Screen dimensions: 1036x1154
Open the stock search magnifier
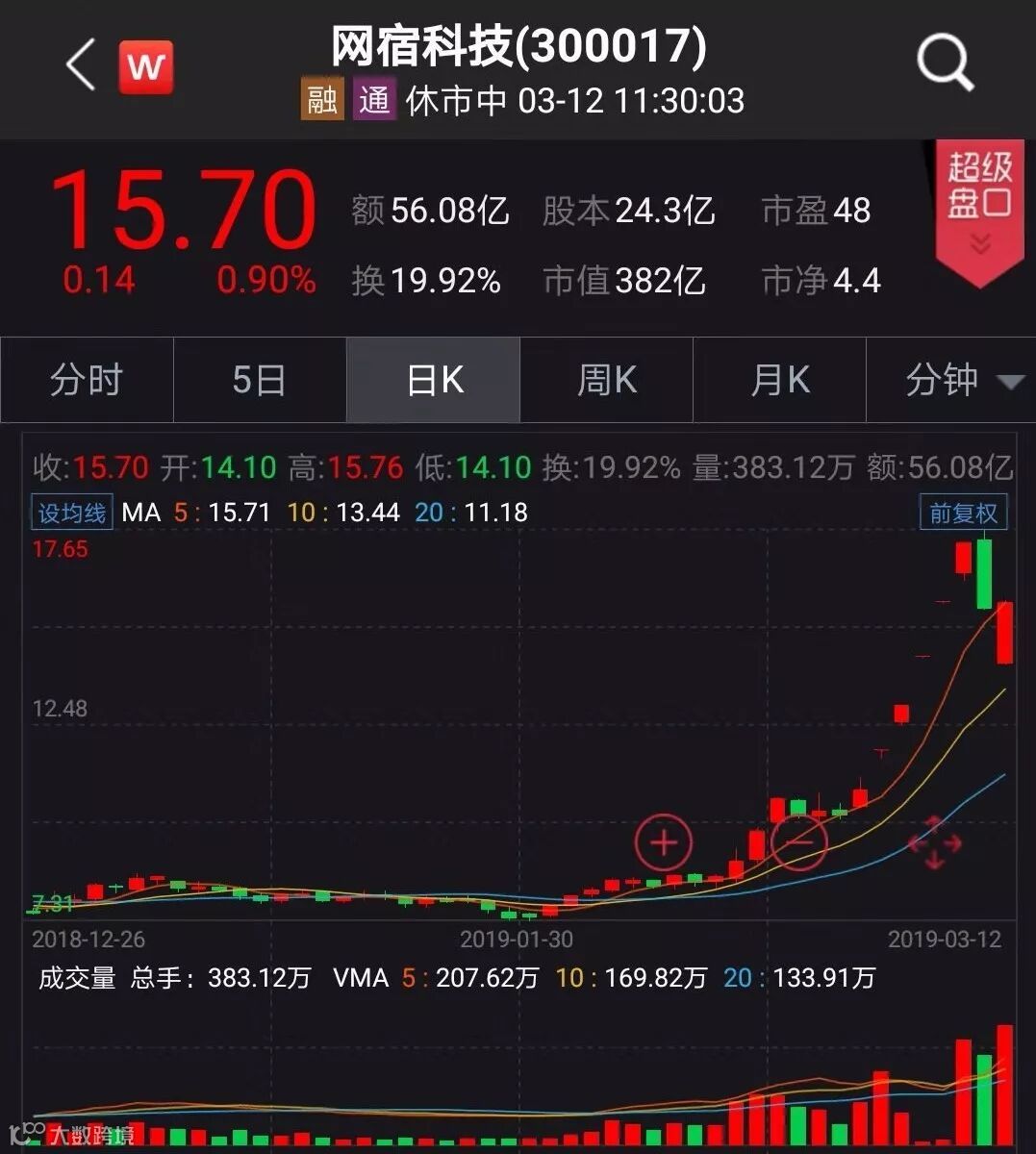click(945, 63)
